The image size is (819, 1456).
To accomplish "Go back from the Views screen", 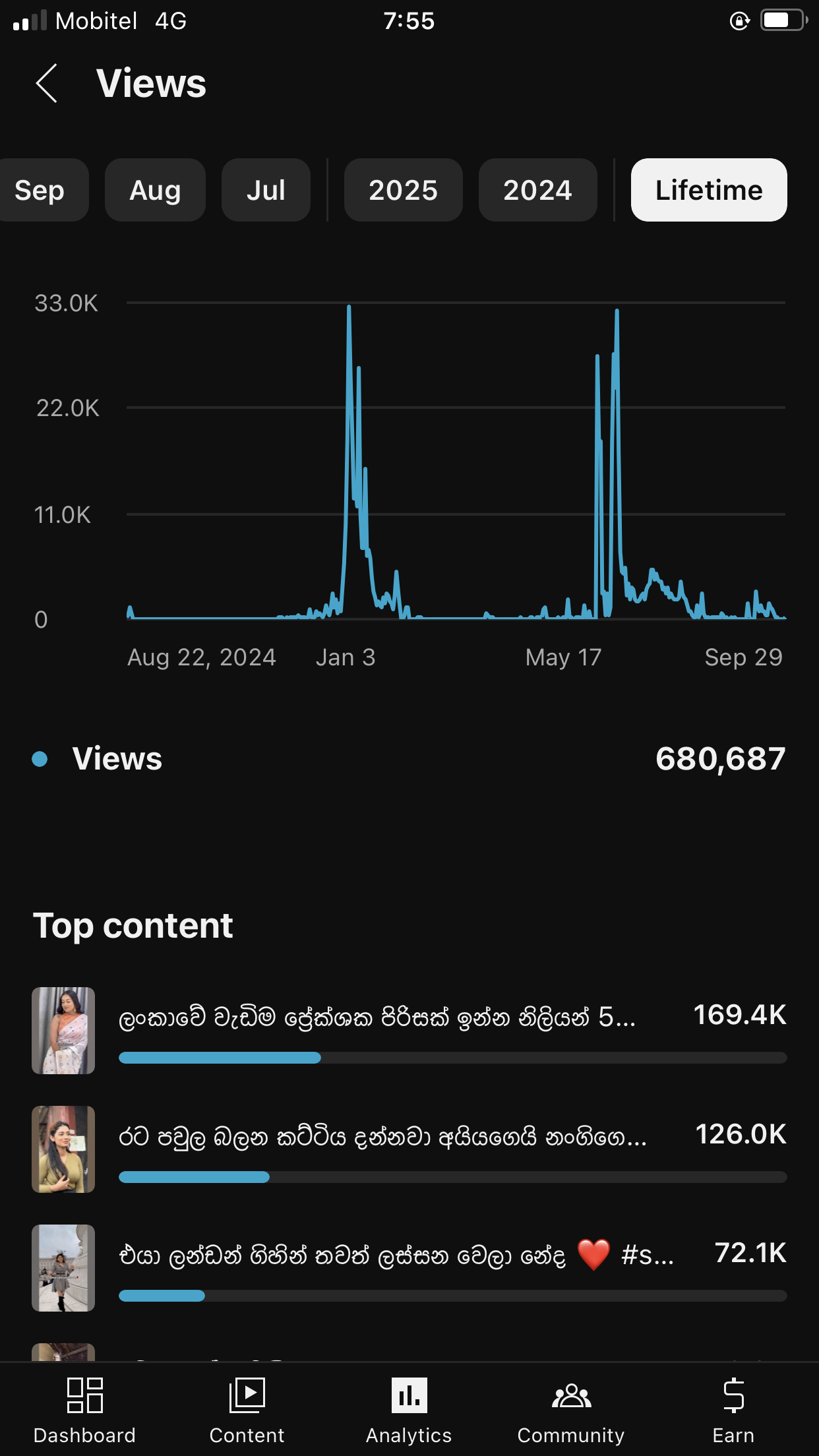I will tap(47, 84).
